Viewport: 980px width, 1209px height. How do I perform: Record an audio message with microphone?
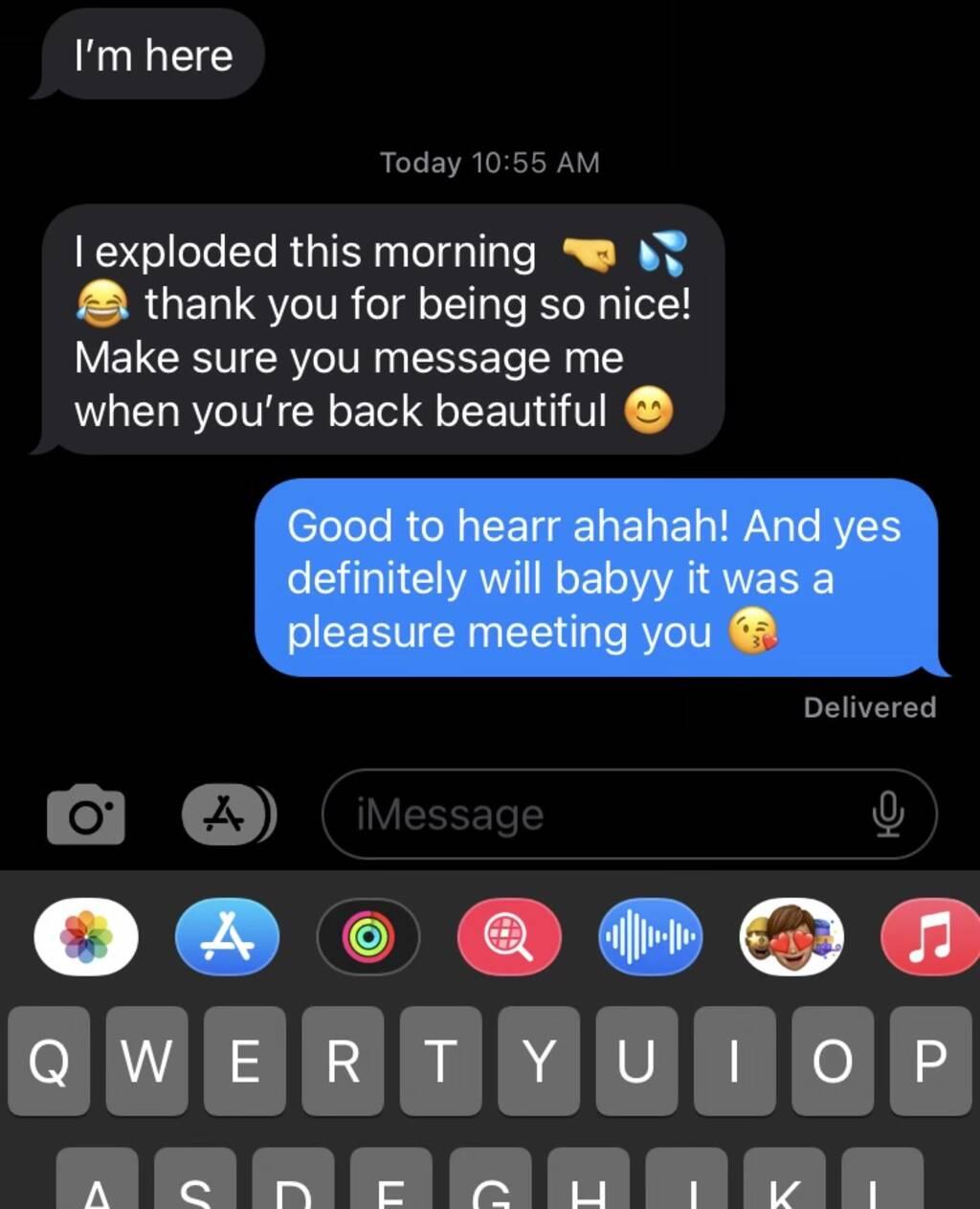pos(887,815)
